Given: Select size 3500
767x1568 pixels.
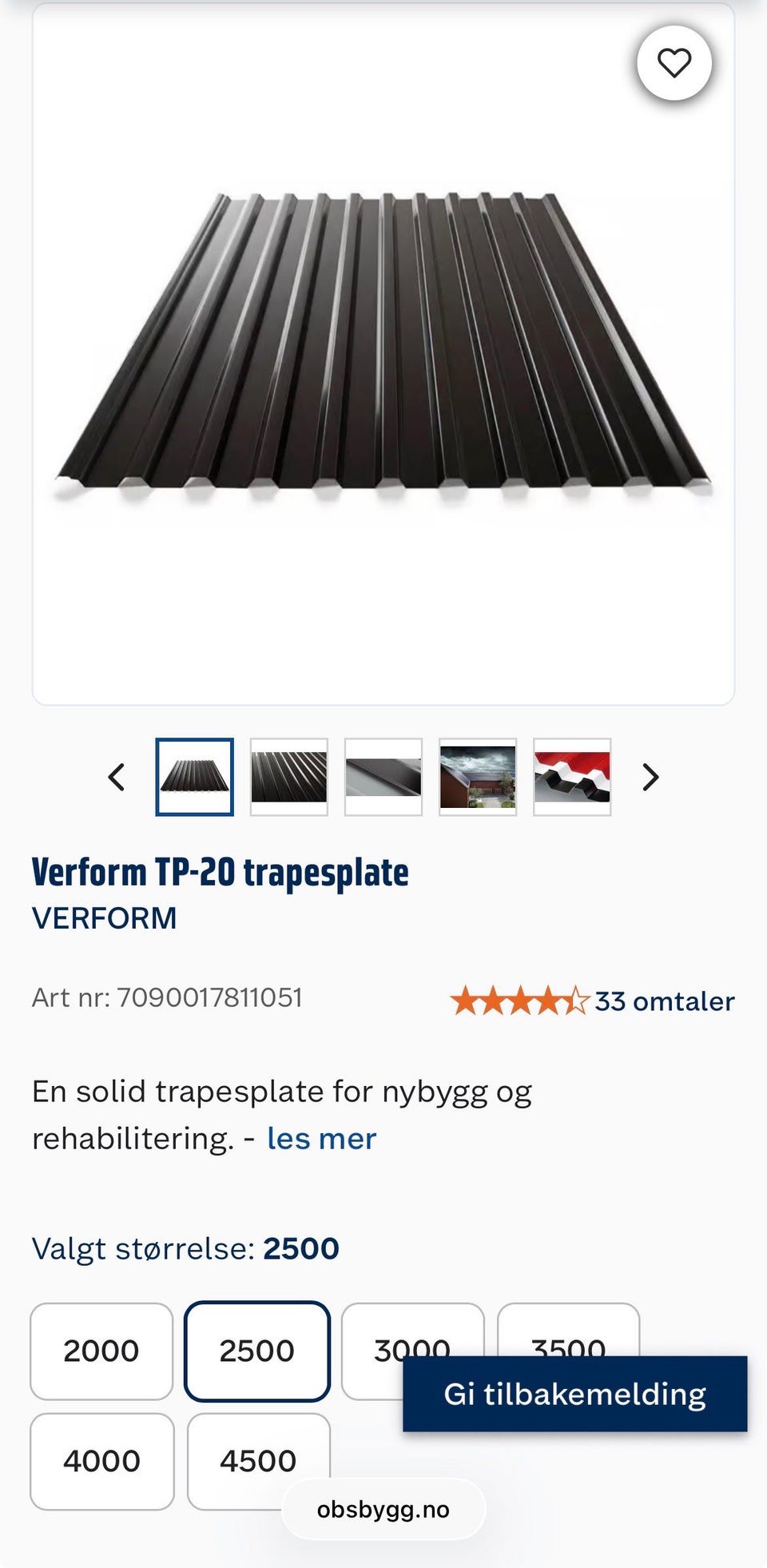Looking at the screenshot, I should (568, 1351).
